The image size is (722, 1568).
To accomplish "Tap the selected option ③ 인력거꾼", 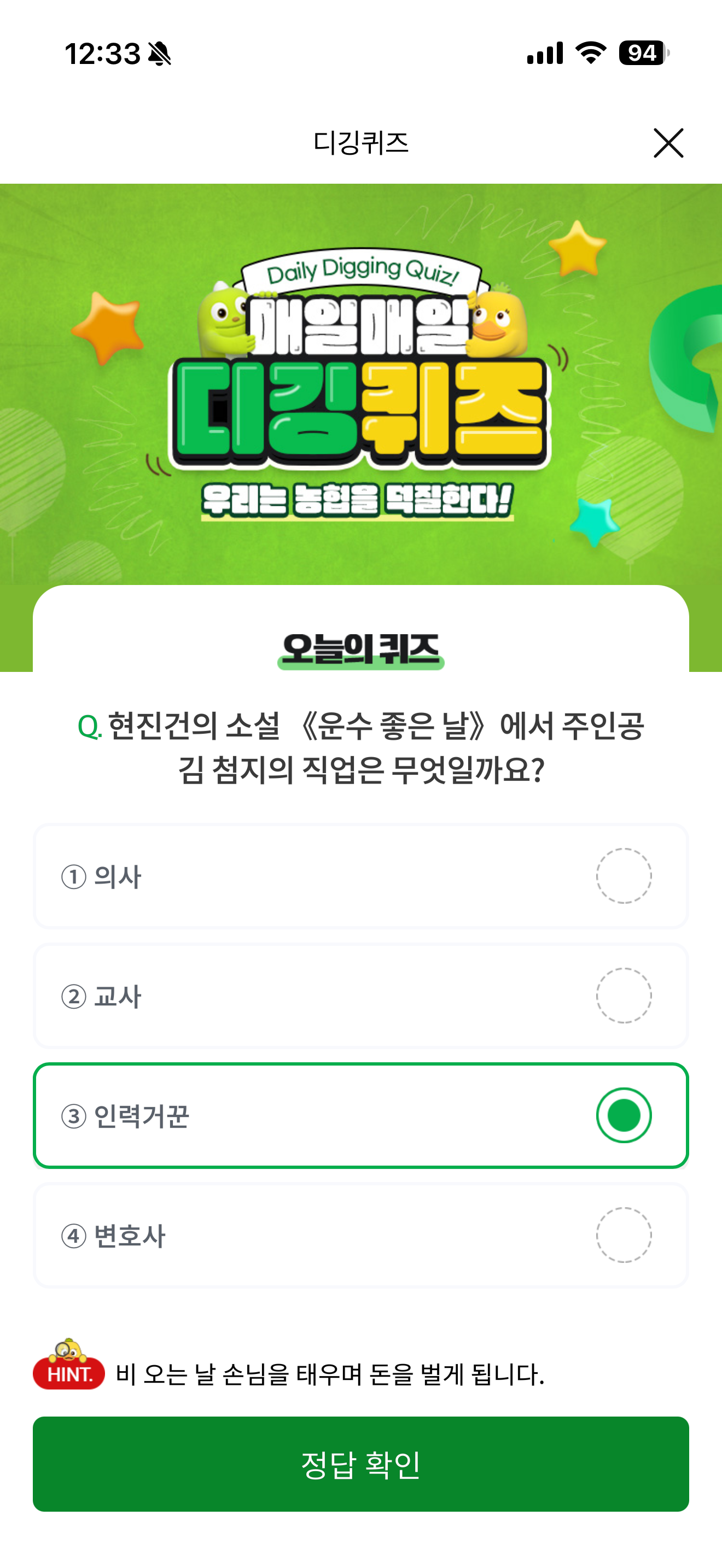I will tap(361, 1116).
